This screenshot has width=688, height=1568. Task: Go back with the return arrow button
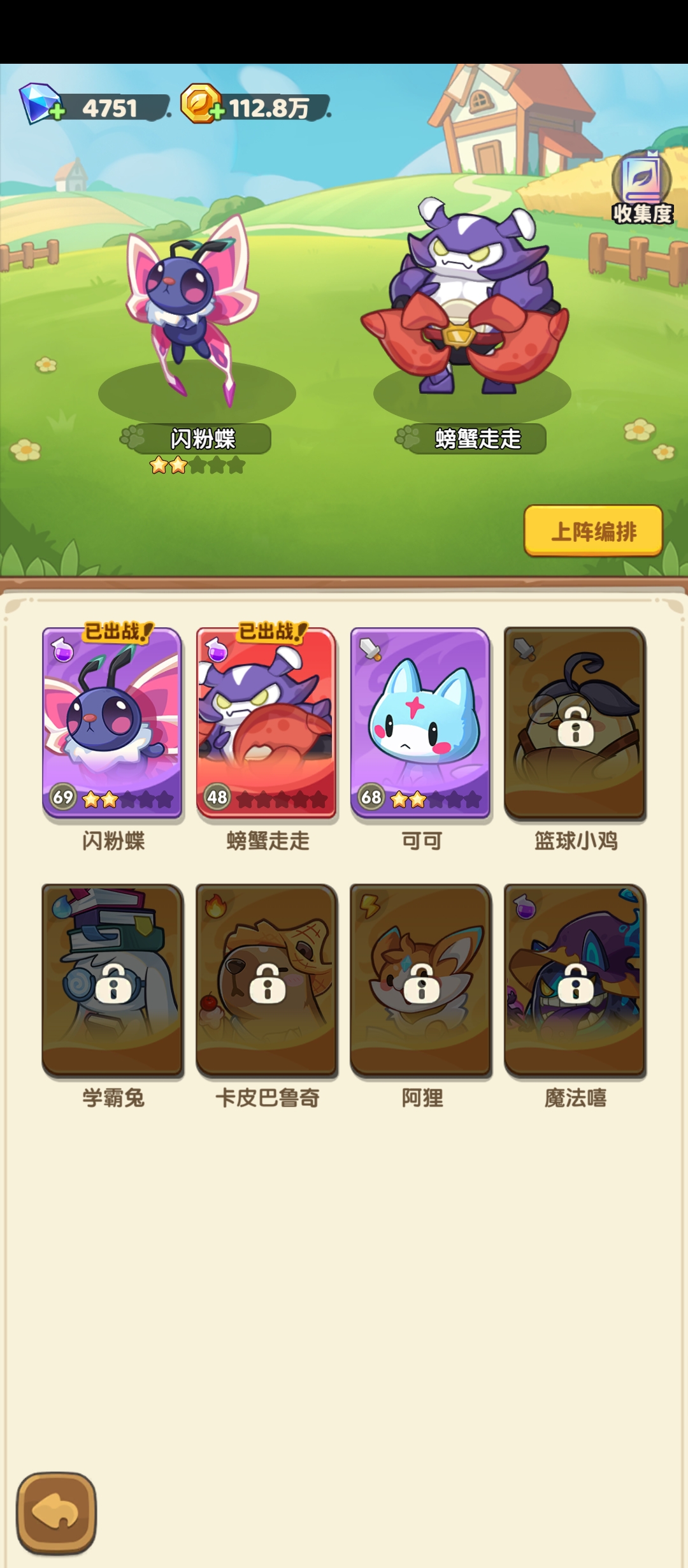(x=57, y=1512)
